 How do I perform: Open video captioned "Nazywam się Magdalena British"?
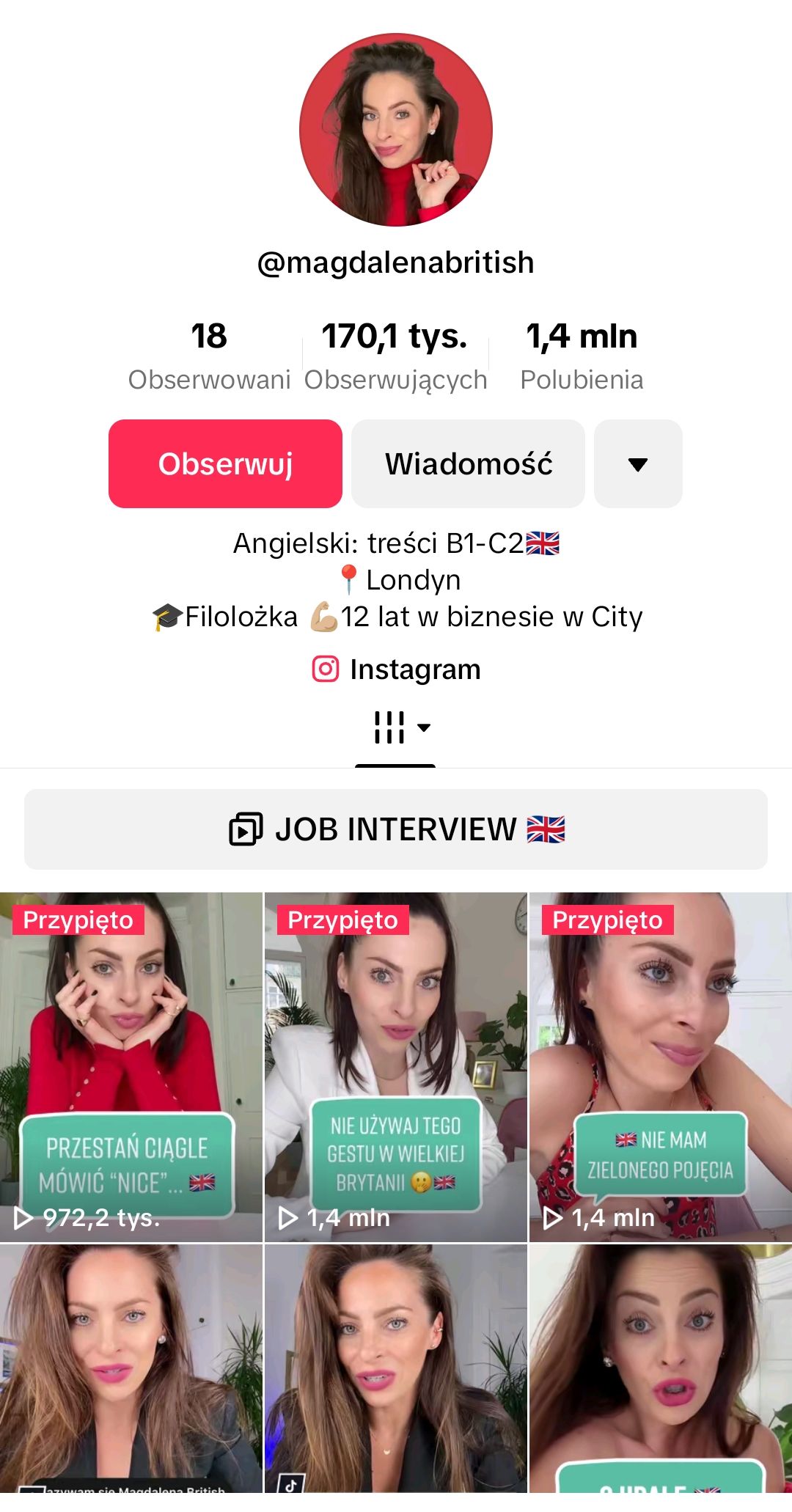point(131,1368)
